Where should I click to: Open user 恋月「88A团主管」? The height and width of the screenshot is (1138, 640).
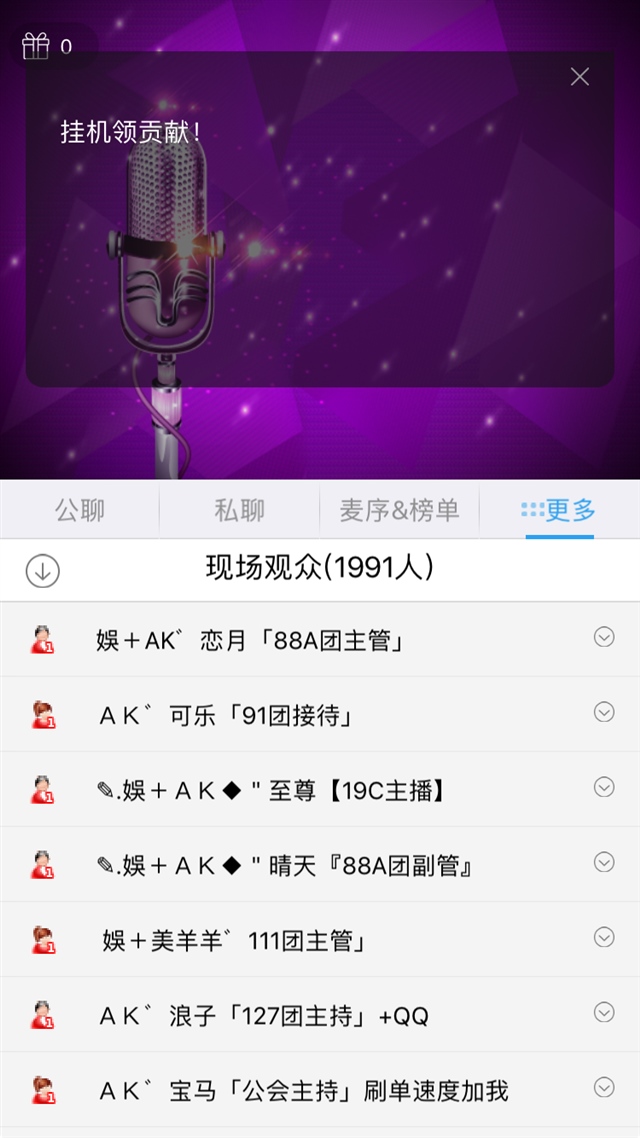250,640
